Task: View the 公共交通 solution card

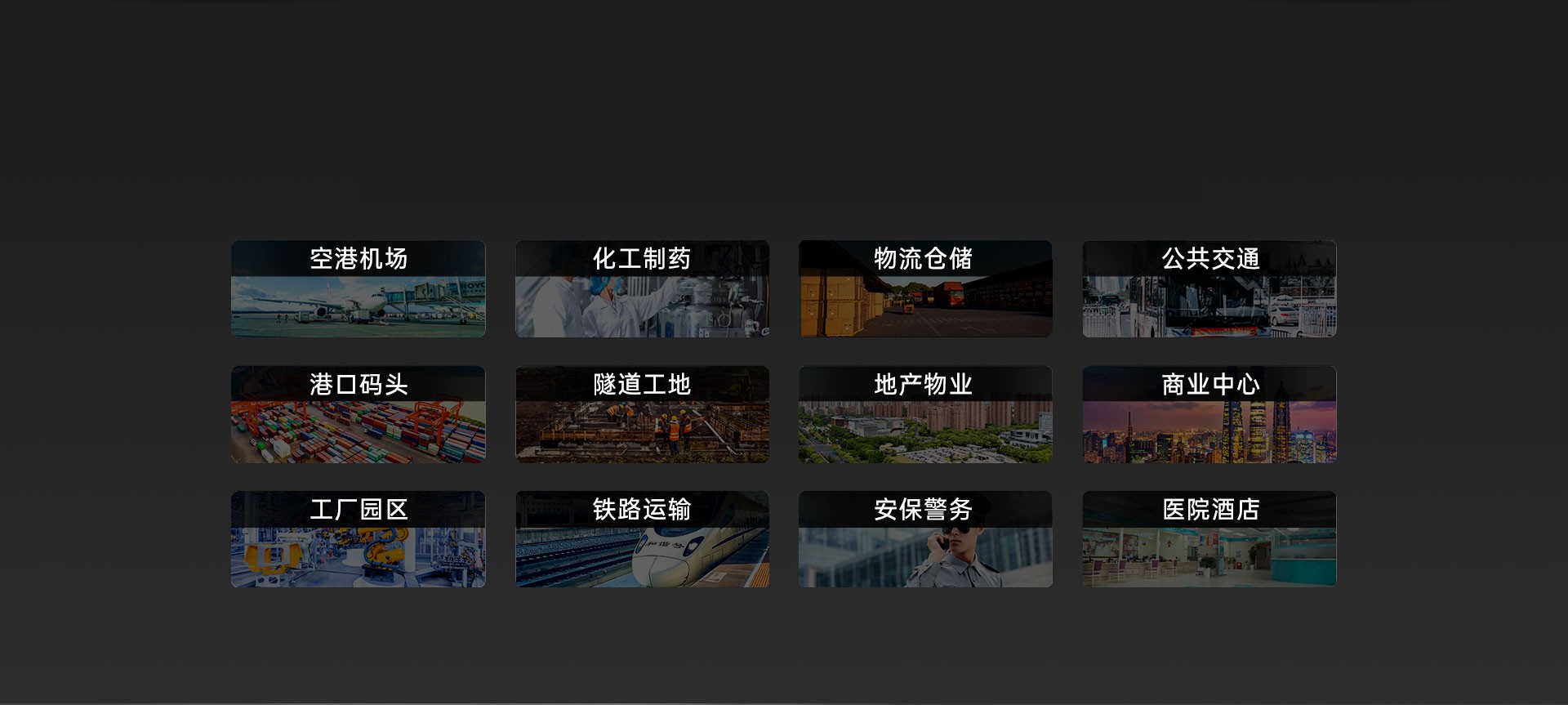Action: [x=1209, y=288]
